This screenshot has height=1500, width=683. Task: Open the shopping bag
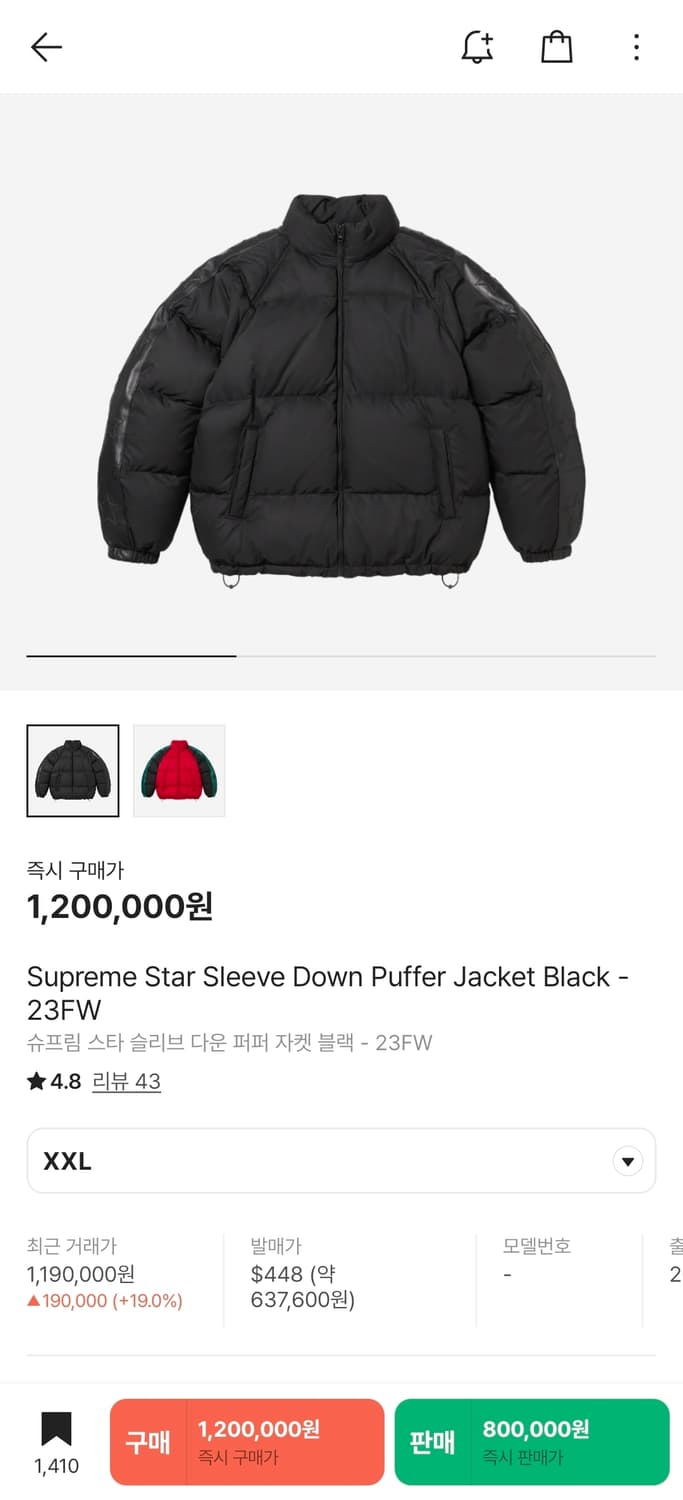557,47
